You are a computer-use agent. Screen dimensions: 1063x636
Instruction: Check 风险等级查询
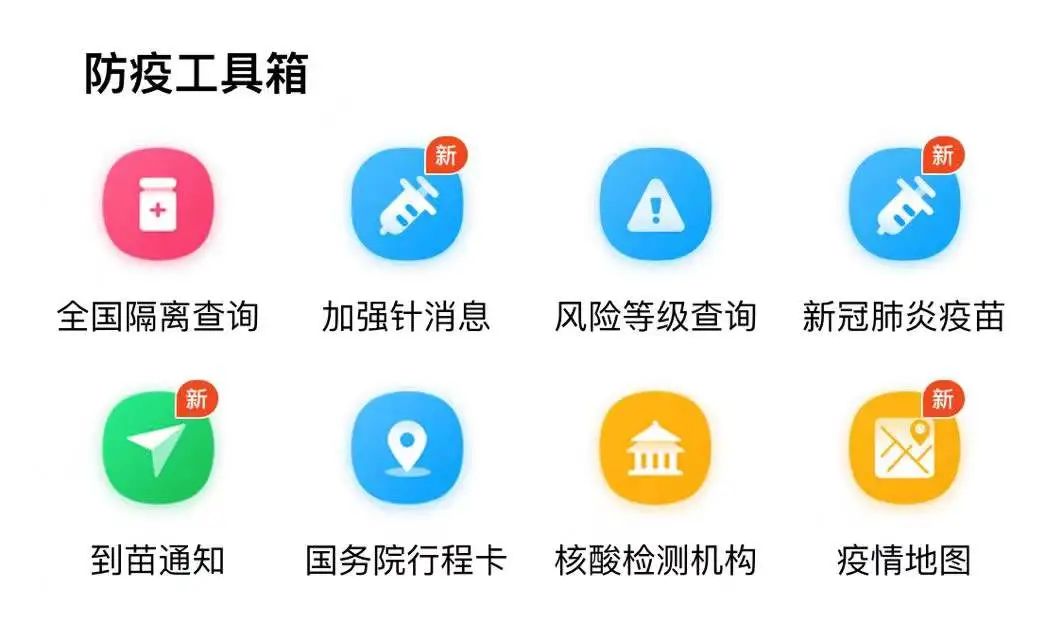pyautogui.click(x=655, y=205)
